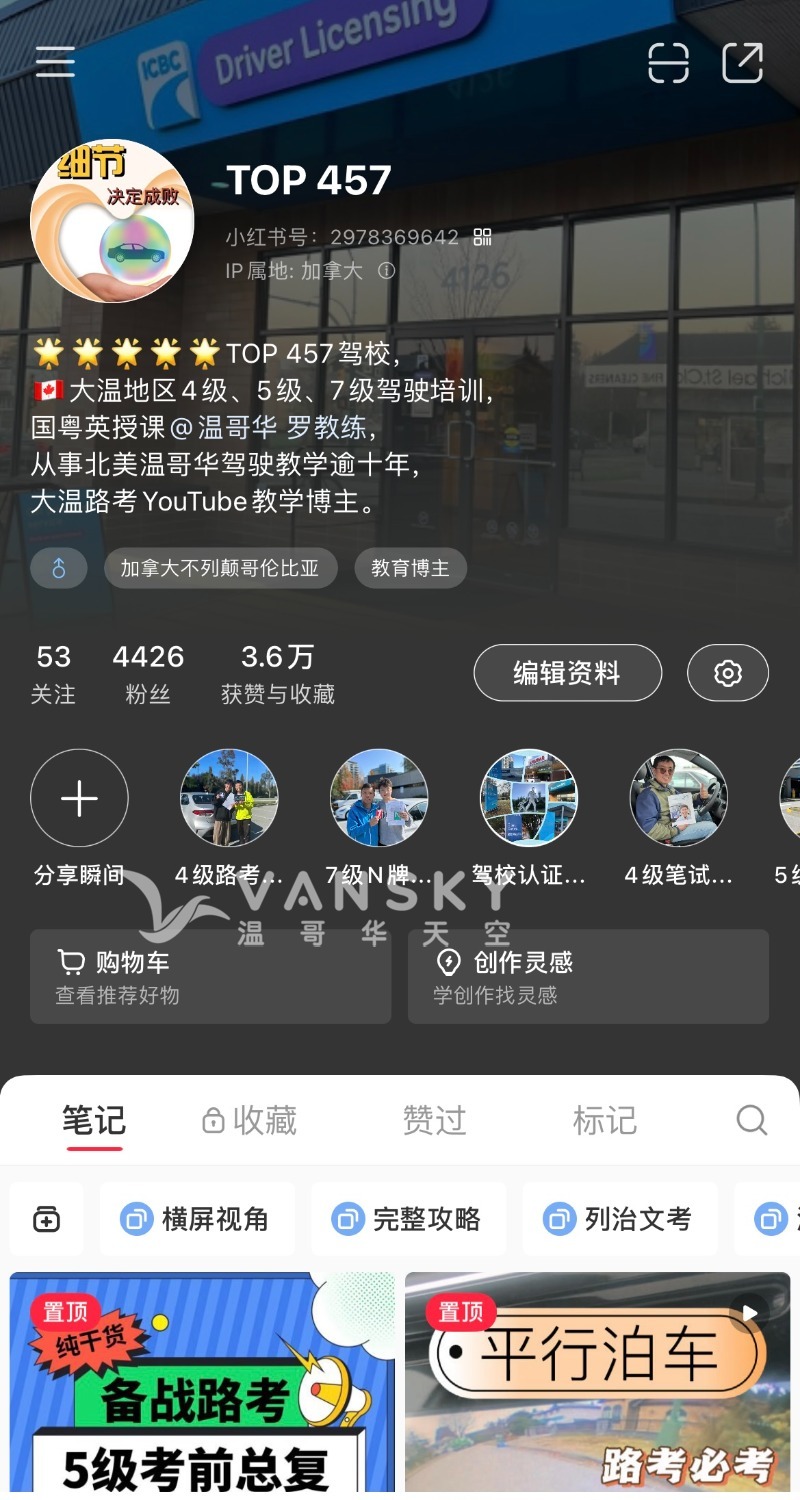The width and height of the screenshot is (800, 1500).
Task: Switch to the 标记 tab
Action: tap(604, 1121)
